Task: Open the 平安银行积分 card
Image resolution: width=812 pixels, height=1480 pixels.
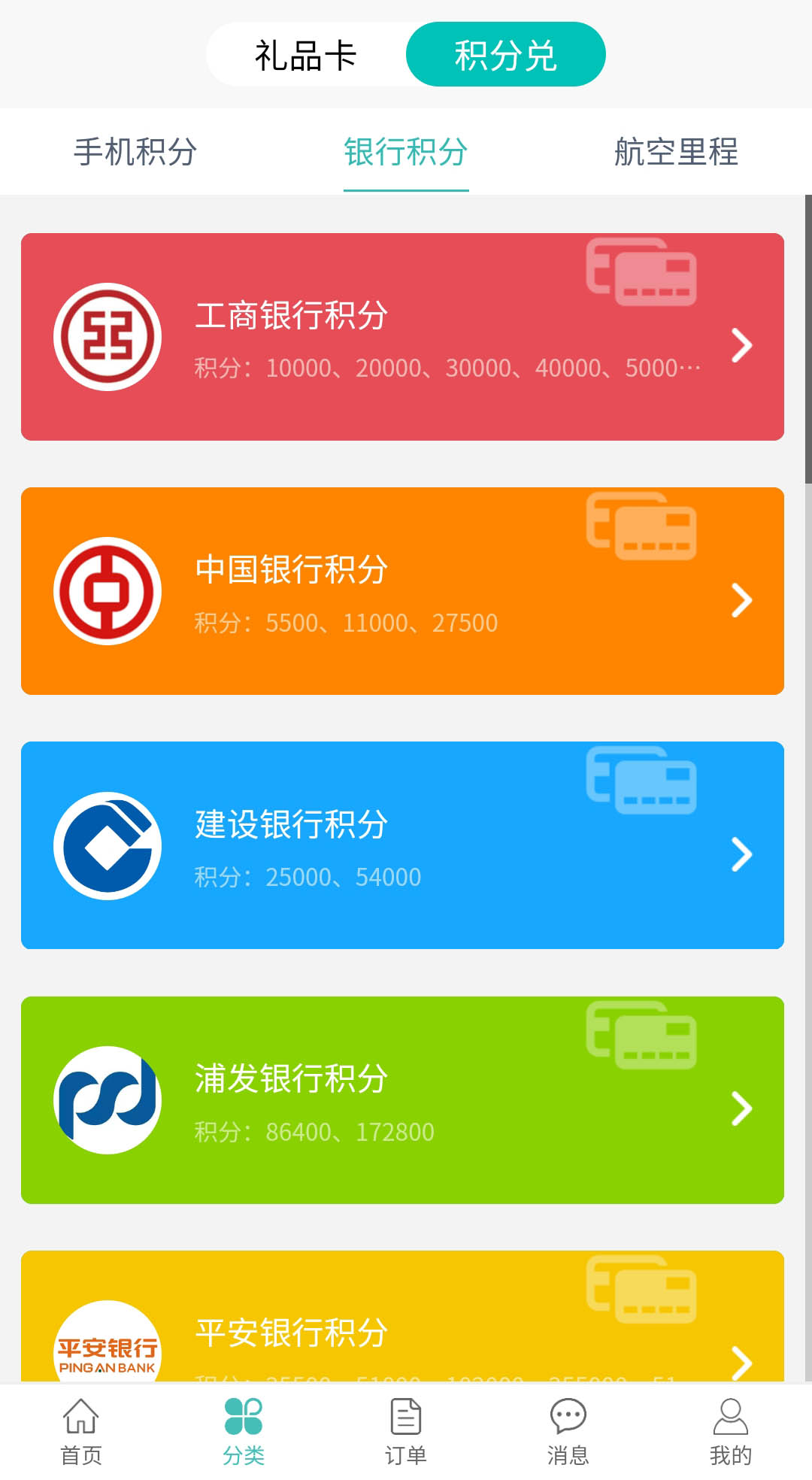Action: click(402, 1324)
